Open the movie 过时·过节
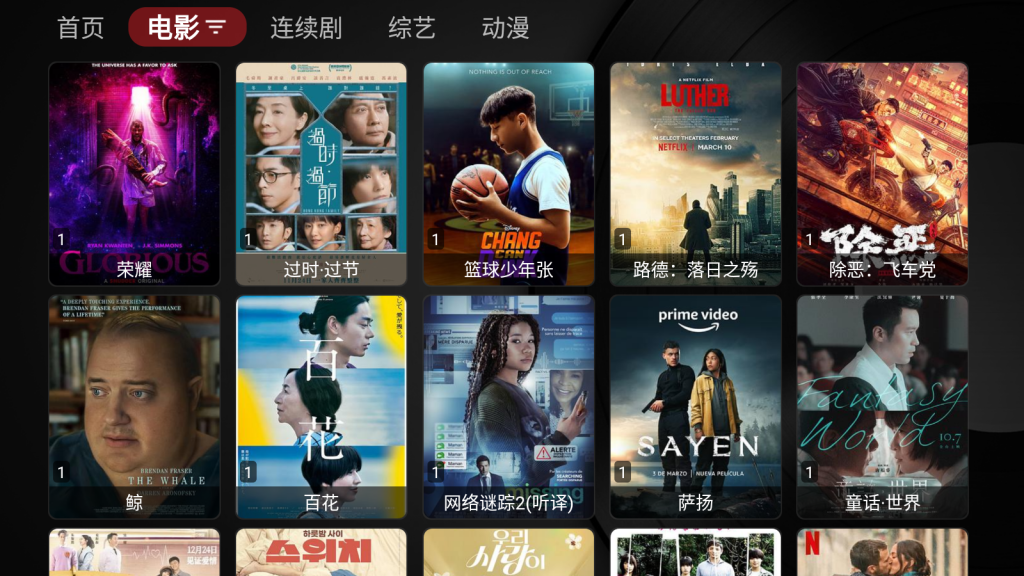This screenshot has height=576, width=1024. [321, 174]
